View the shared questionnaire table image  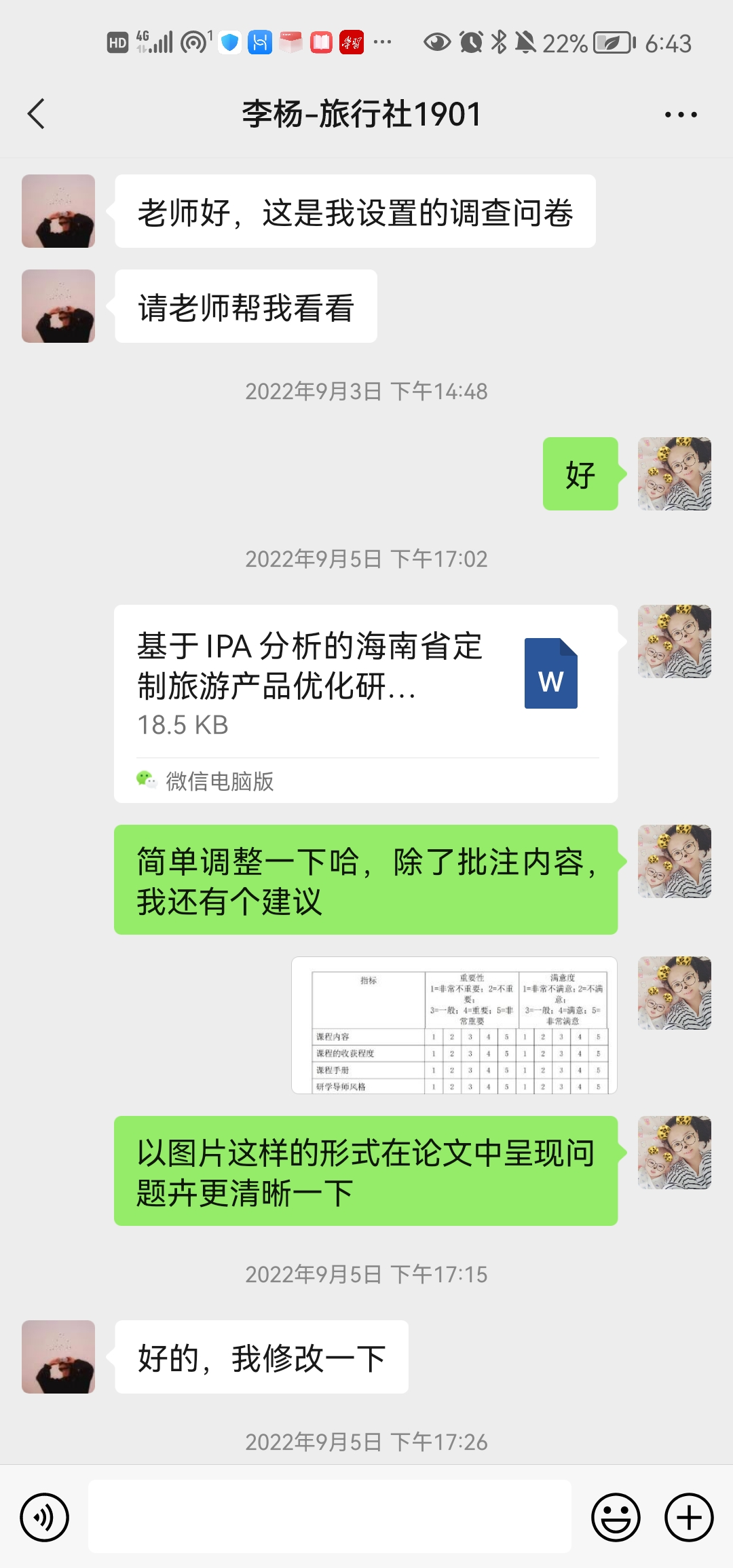tap(454, 1025)
